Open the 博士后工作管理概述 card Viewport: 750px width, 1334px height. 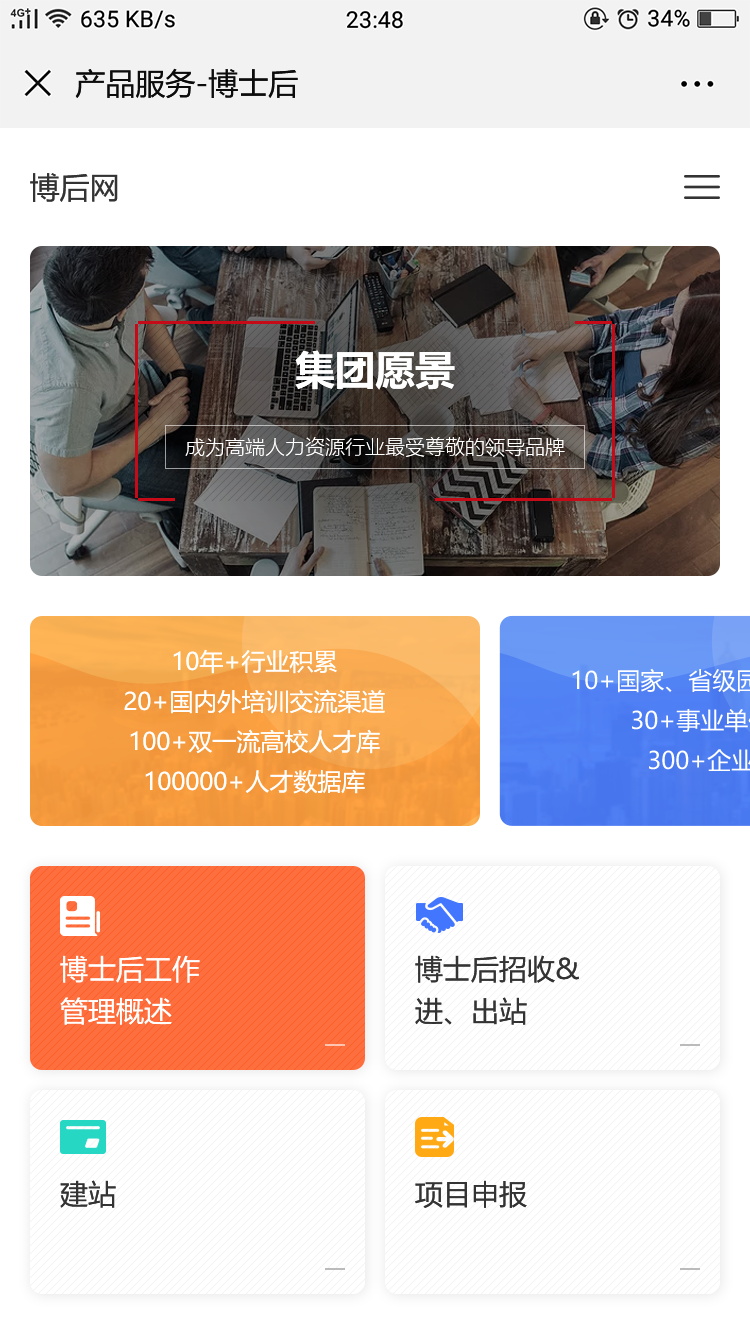(197, 967)
